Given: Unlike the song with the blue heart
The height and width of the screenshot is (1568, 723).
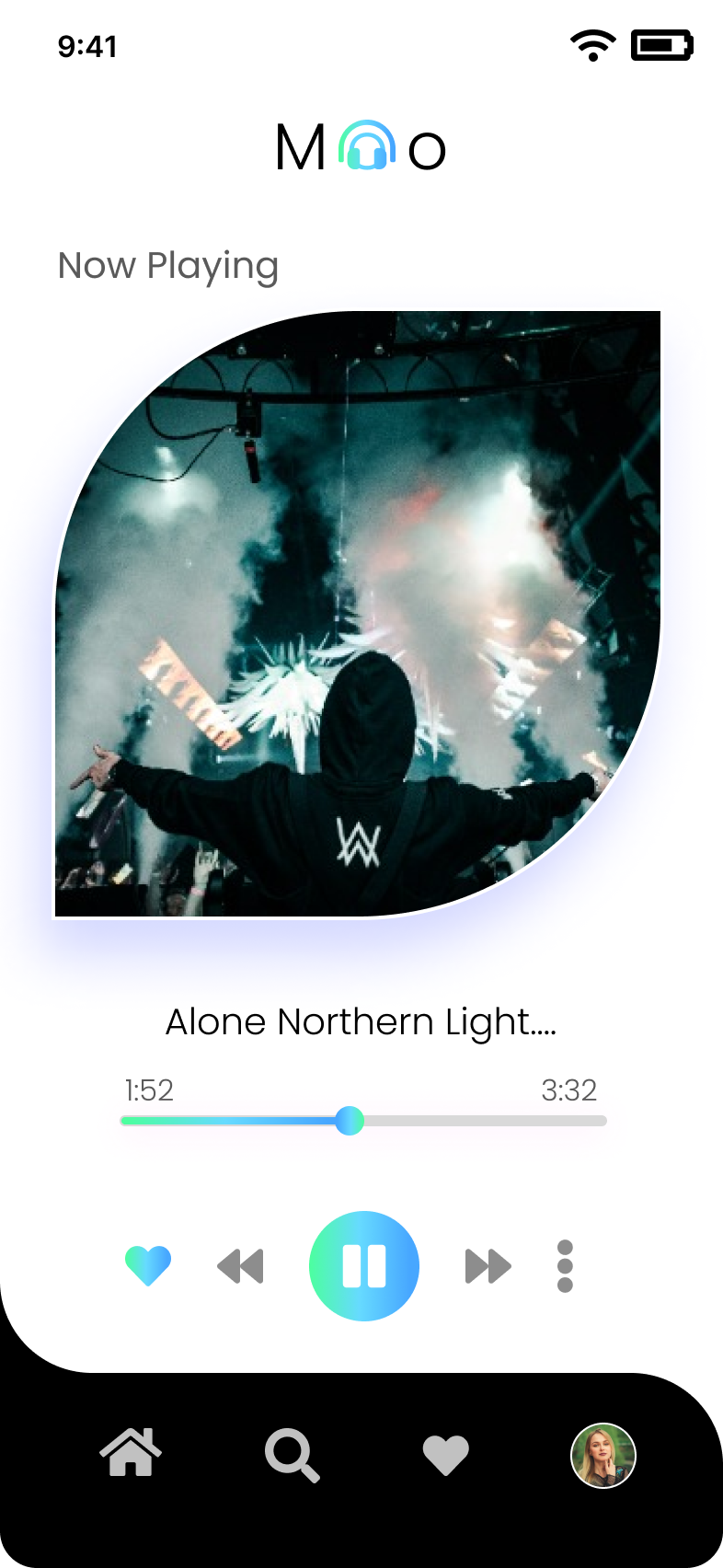Looking at the screenshot, I should 148,1265.
